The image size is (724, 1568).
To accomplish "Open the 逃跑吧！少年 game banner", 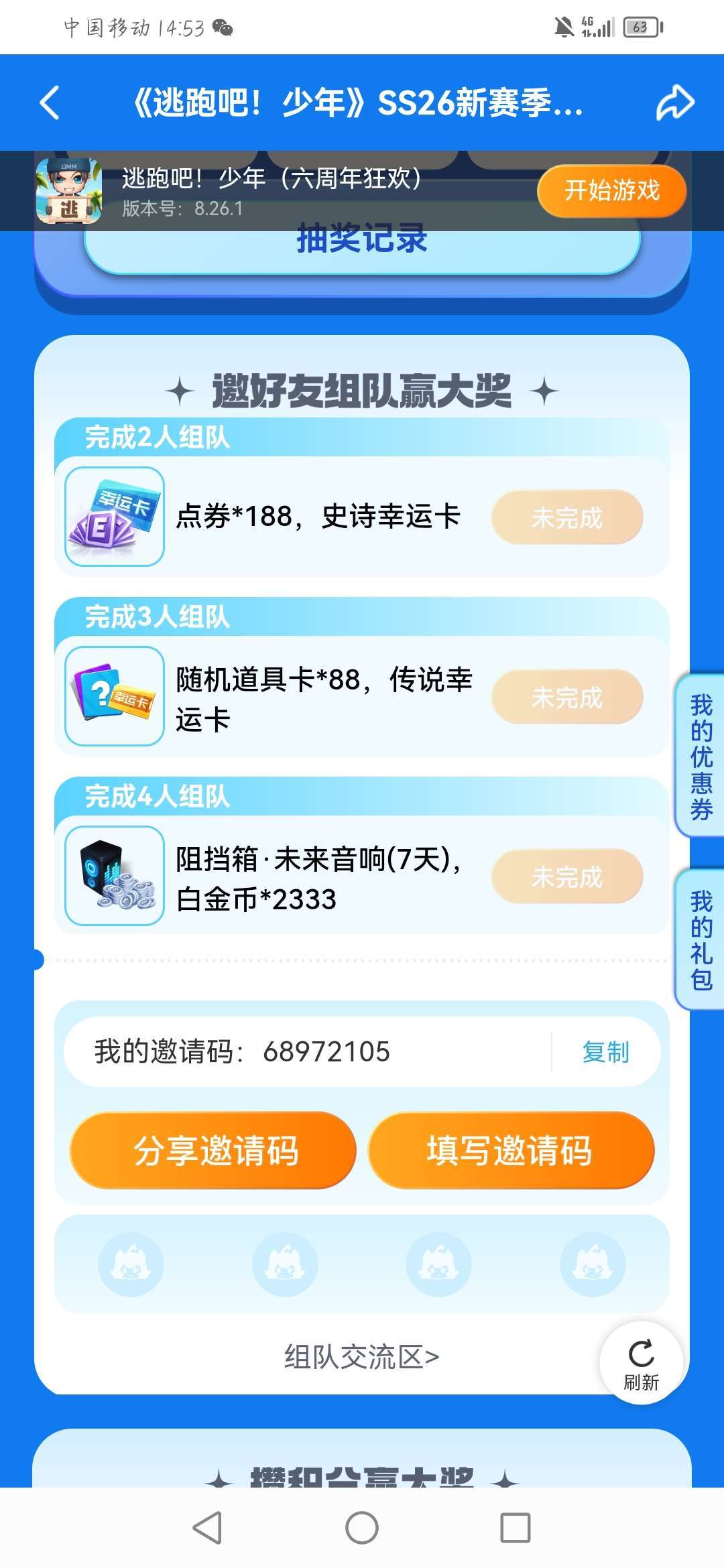I will point(268,191).
